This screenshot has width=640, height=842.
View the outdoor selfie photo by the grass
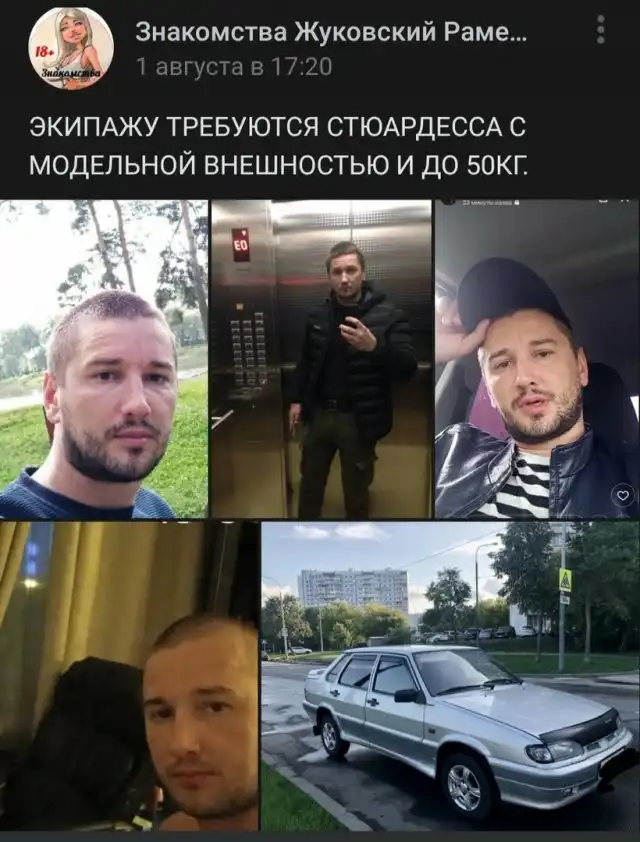(x=104, y=359)
